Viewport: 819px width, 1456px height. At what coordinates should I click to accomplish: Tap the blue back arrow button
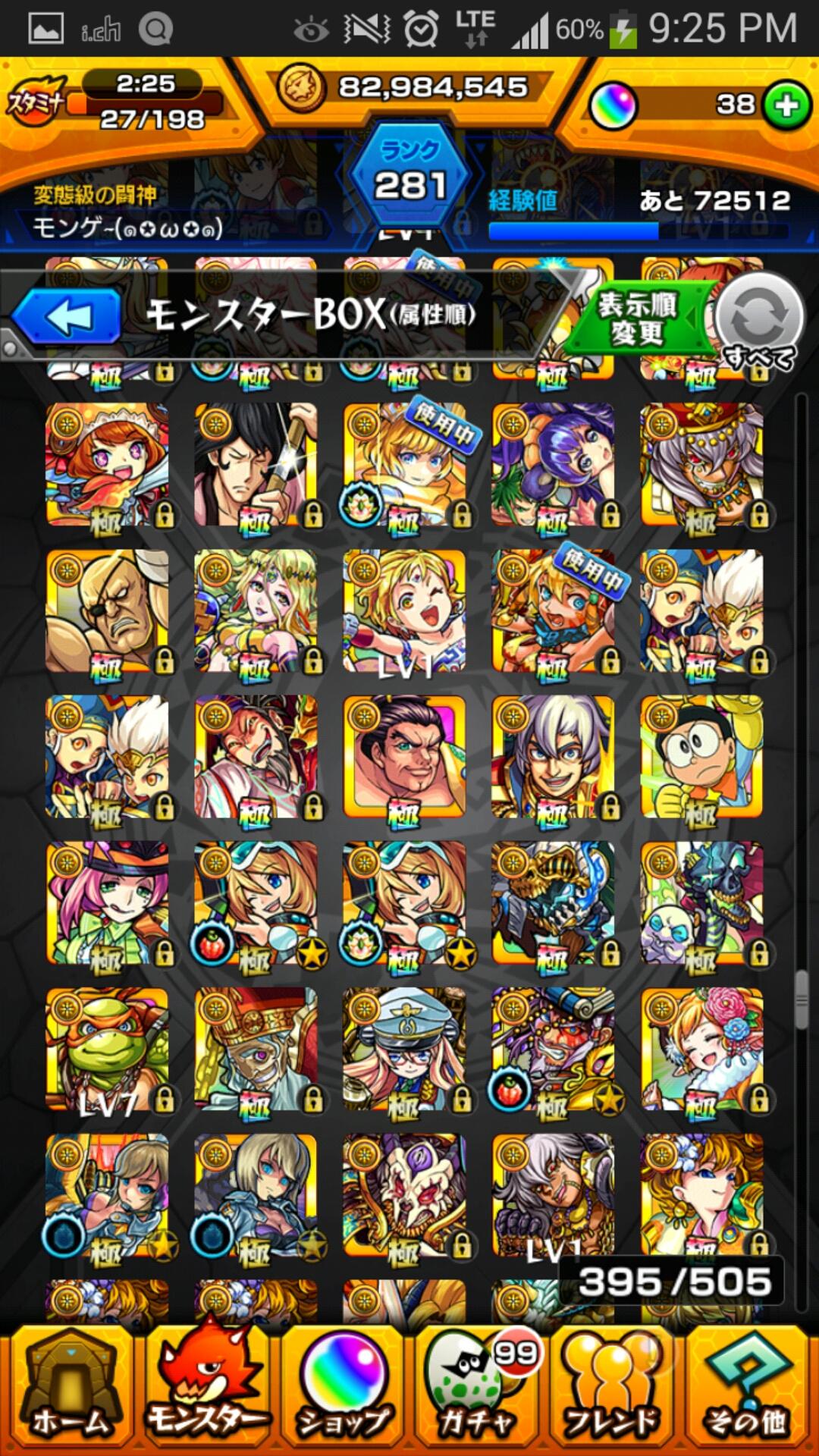(x=67, y=317)
